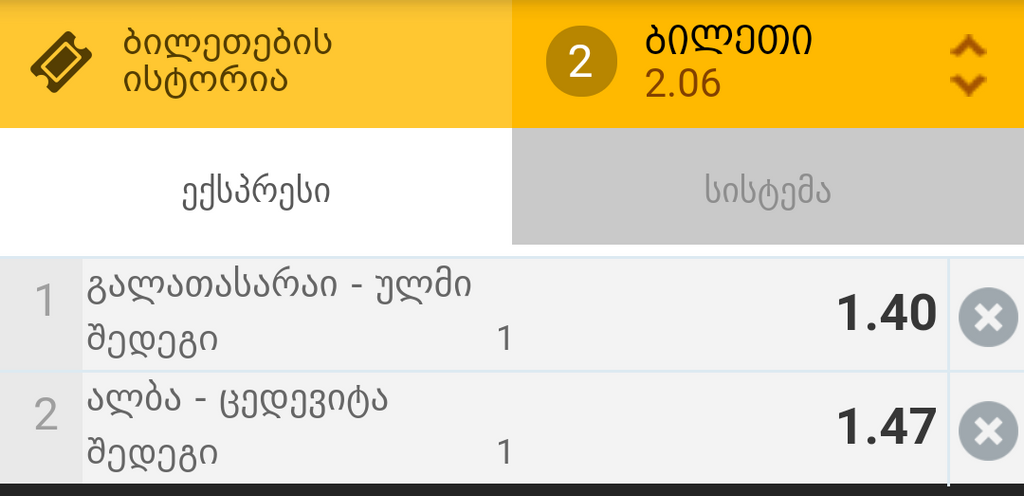Collapse the ბილეთი ticket panel
This screenshot has width=1024, height=496.
[x=967, y=65]
